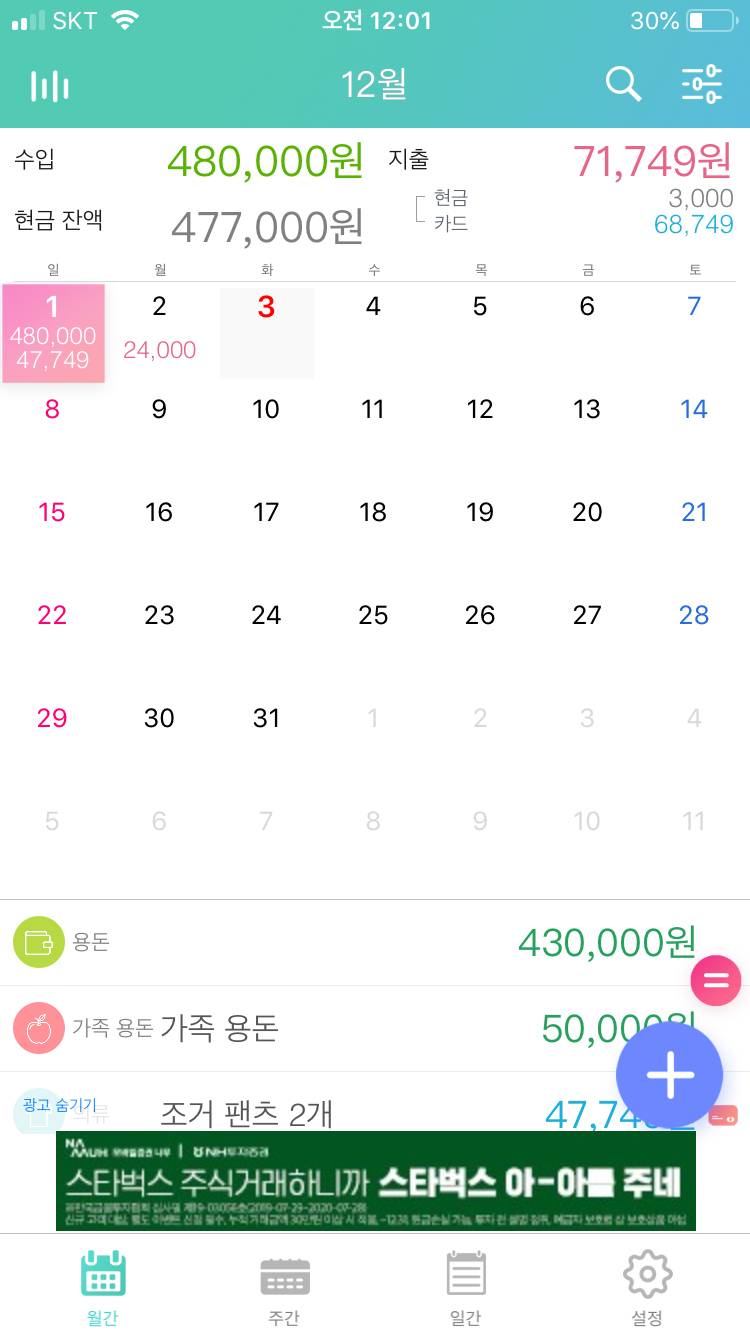Select December 15 on the calendar
750x1334 pixels.
point(51,512)
